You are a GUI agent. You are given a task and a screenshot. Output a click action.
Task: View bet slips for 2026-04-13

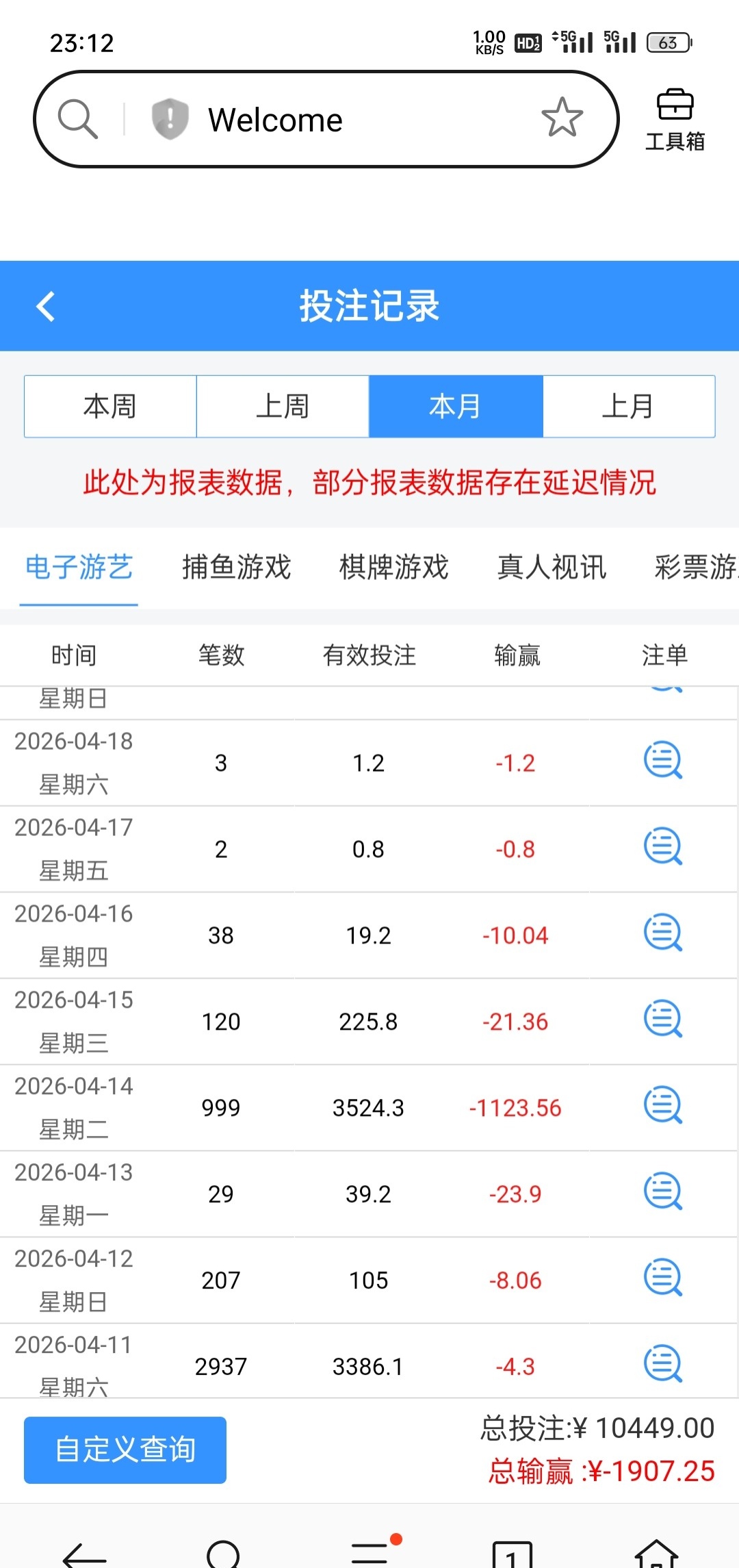[x=662, y=1192]
